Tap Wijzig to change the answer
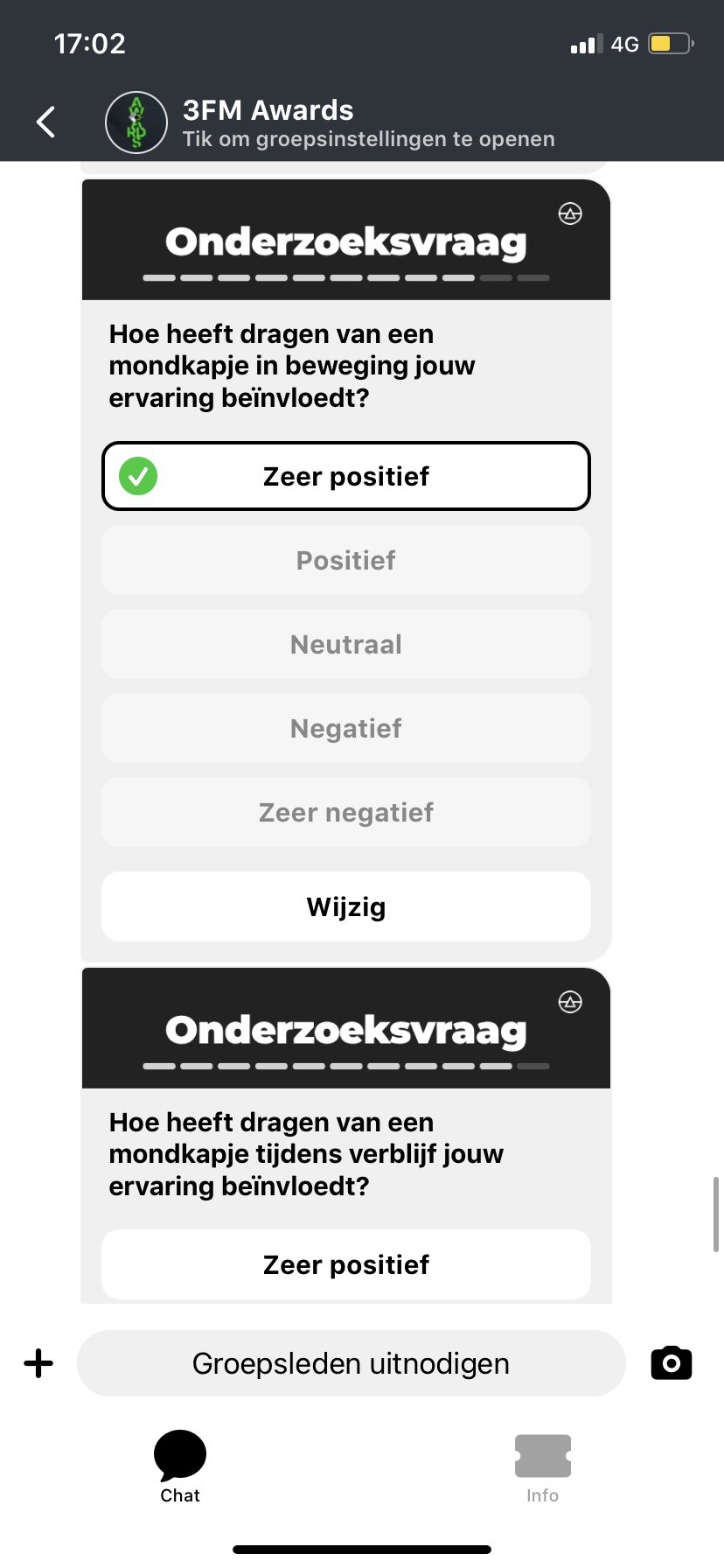Screen dimensions: 724x1568 346,906
